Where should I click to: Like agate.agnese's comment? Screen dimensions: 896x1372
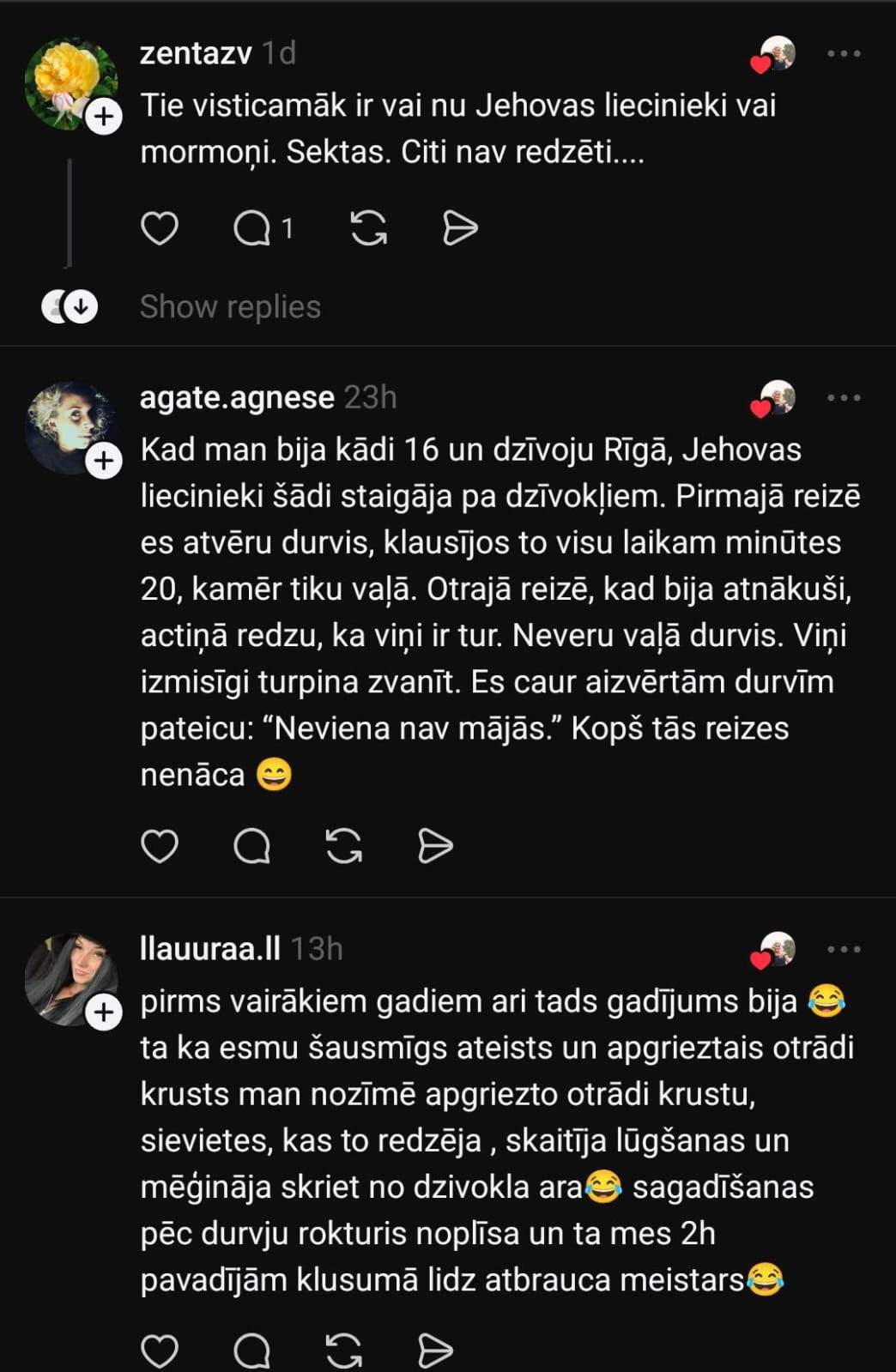(159, 846)
